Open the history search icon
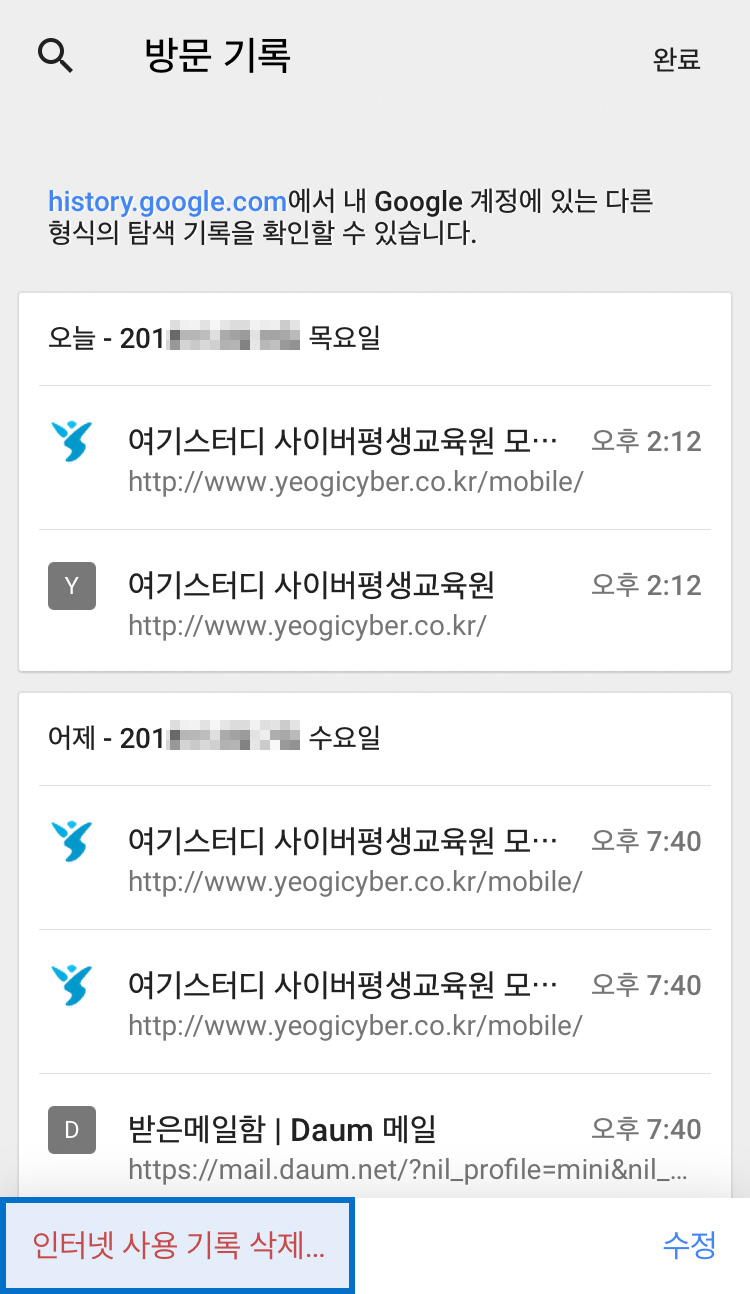This screenshot has height=1294, width=750. coord(56,56)
